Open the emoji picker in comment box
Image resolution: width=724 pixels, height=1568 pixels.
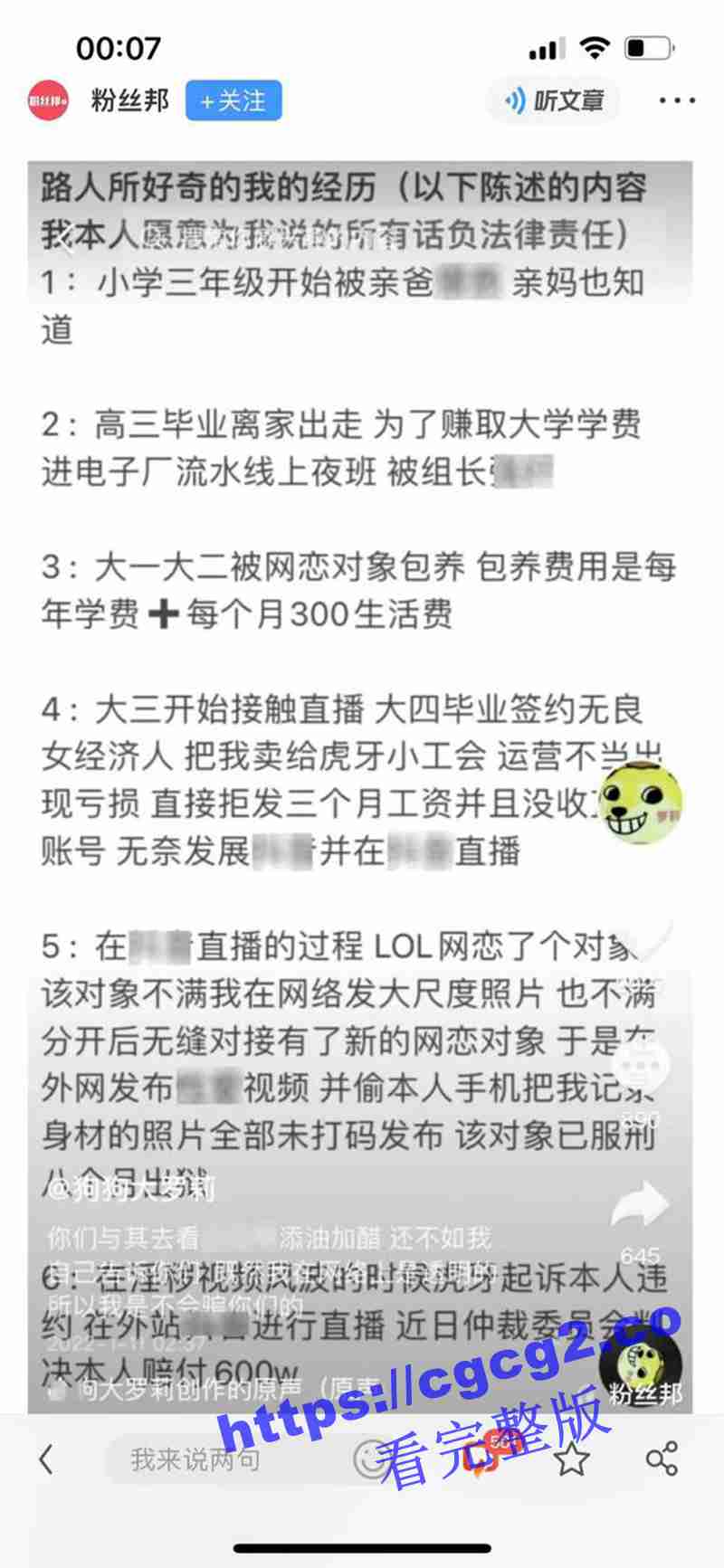(x=371, y=1459)
